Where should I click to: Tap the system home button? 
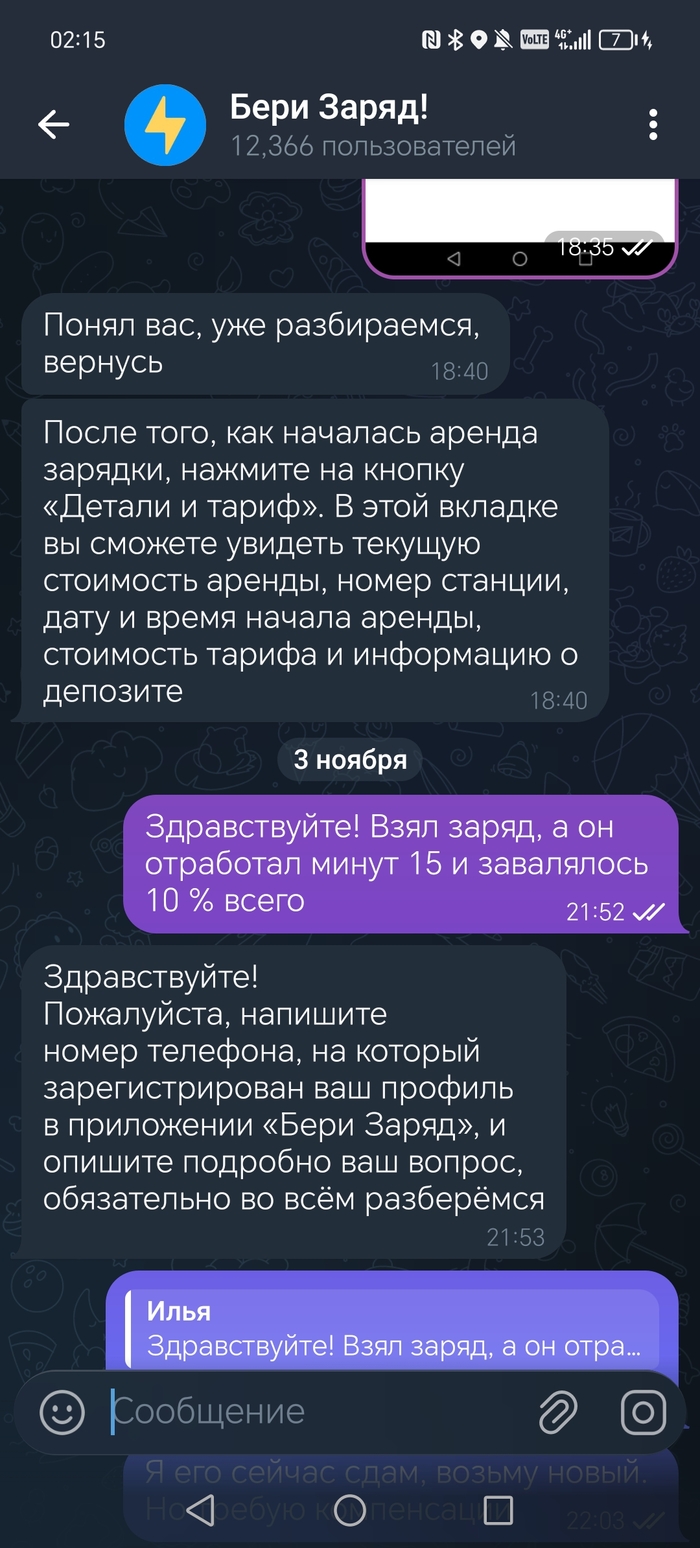coord(349,1509)
